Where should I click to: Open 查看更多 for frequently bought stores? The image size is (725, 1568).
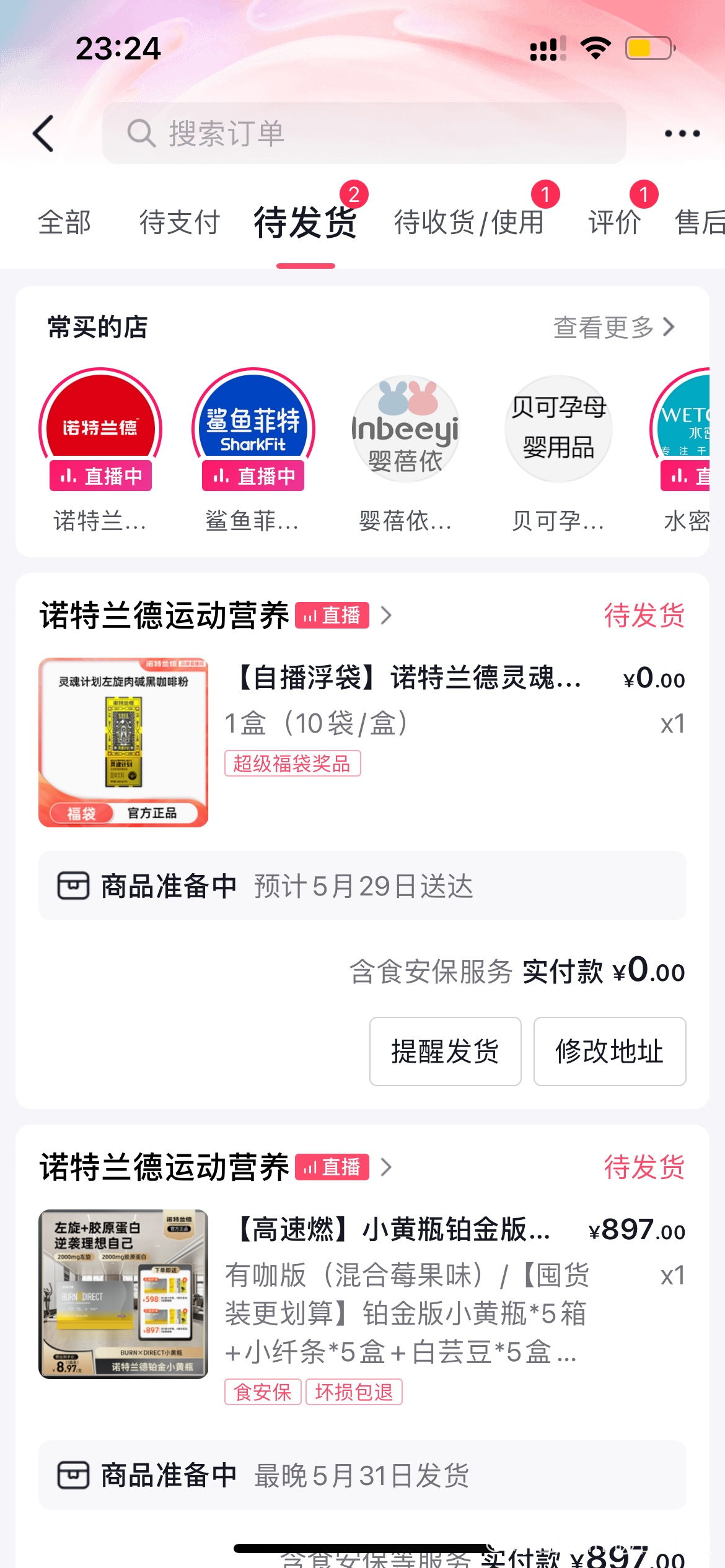[613, 327]
